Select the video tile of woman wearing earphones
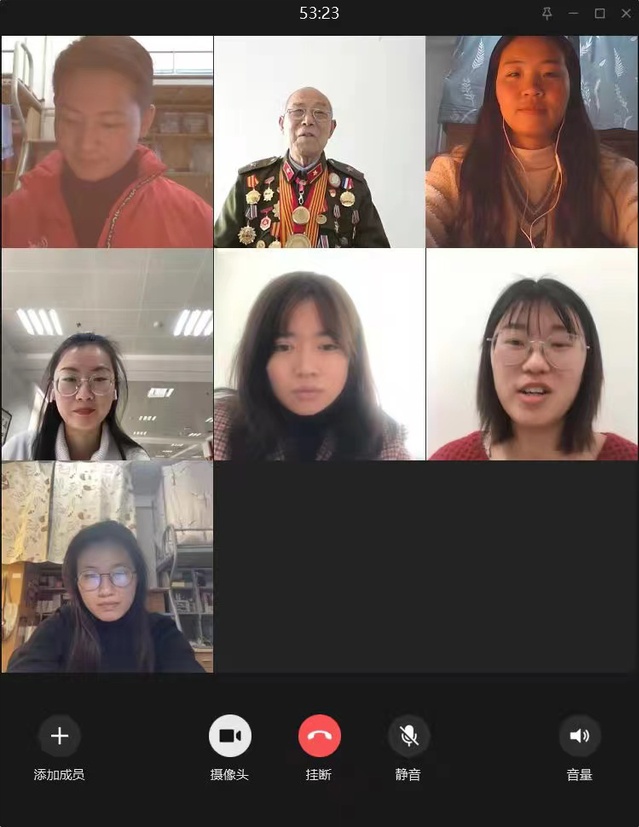639x827 pixels. [532, 142]
